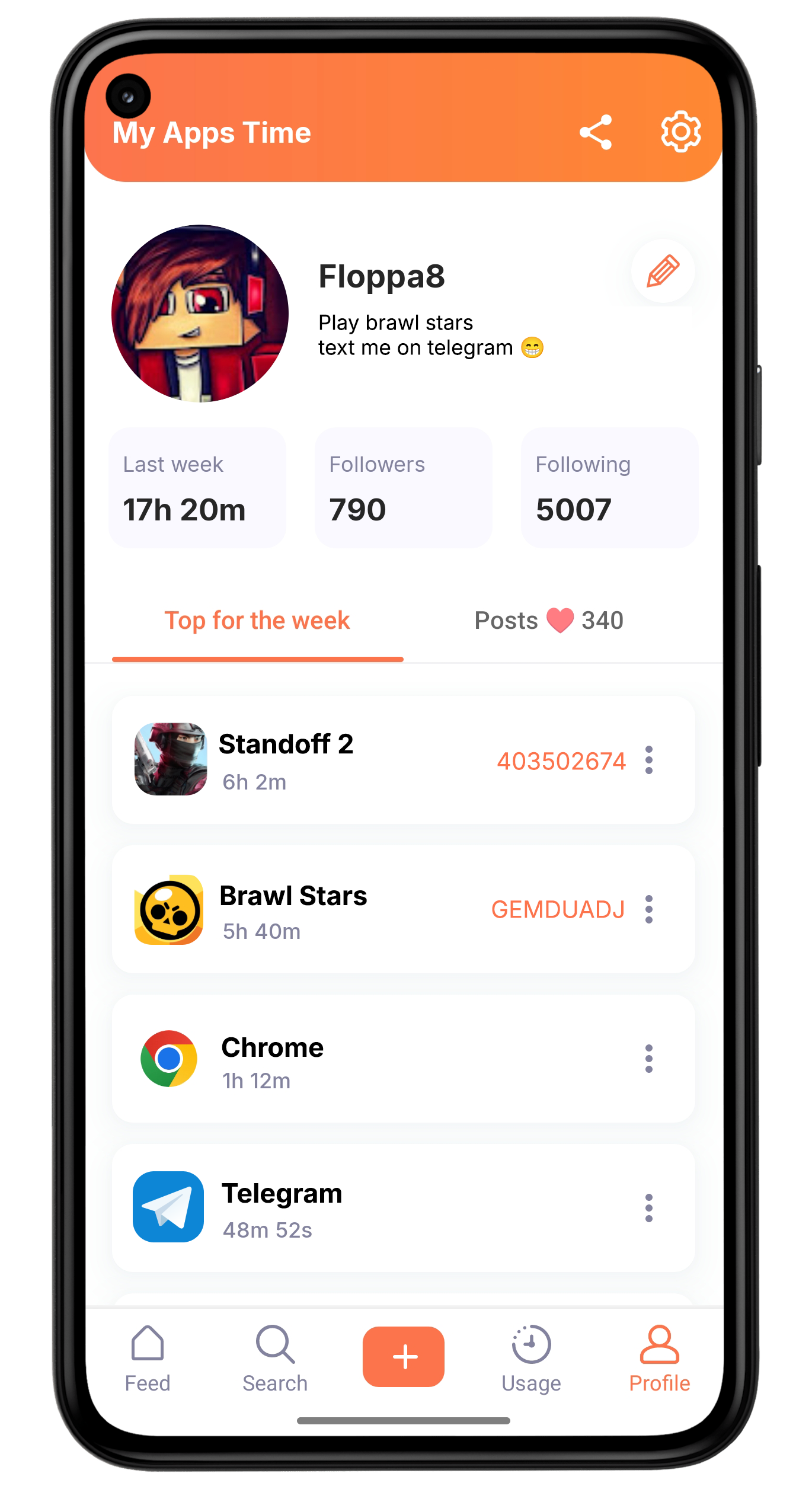Select the Top for the week tab

click(x=257, y=621)
